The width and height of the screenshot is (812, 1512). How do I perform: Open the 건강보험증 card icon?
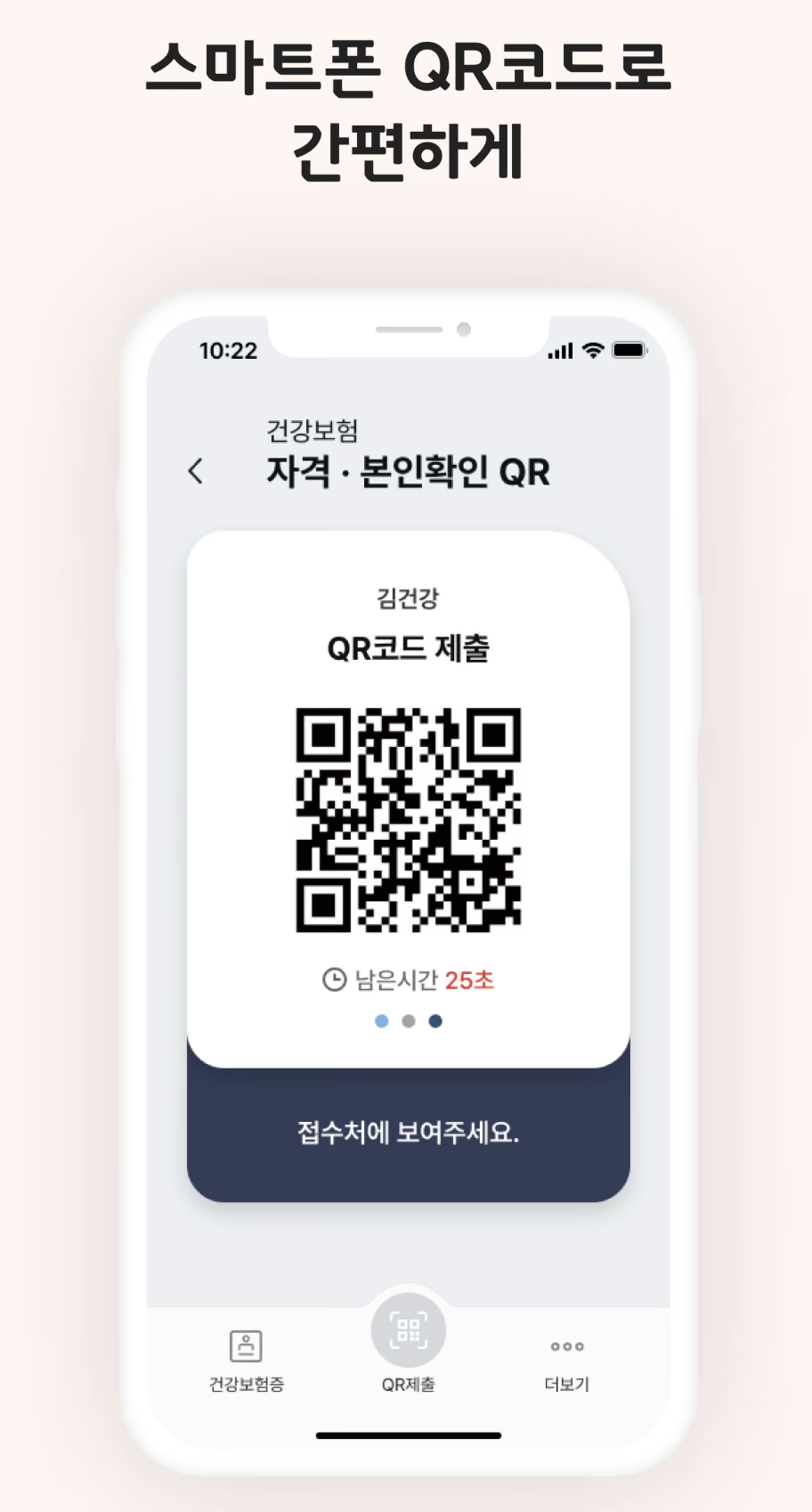point(246,1346)
